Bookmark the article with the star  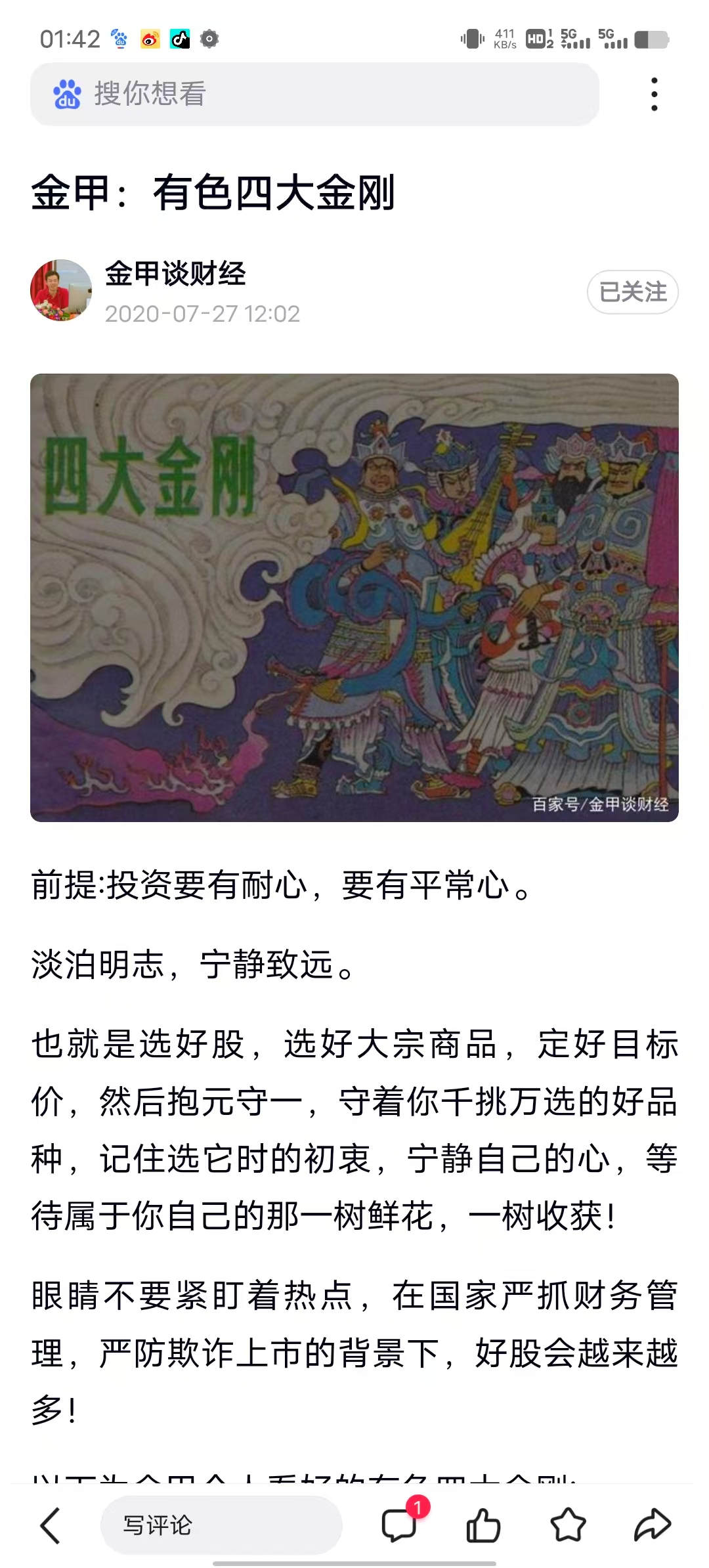coord(568,1525)
